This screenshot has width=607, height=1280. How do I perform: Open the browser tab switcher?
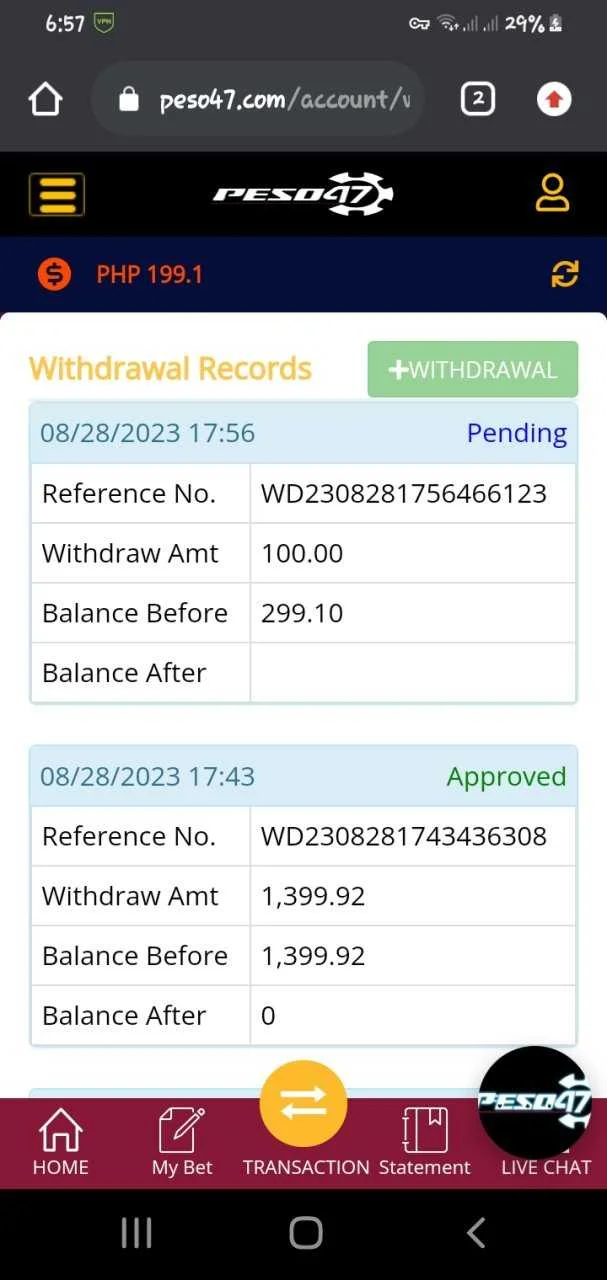477,99
